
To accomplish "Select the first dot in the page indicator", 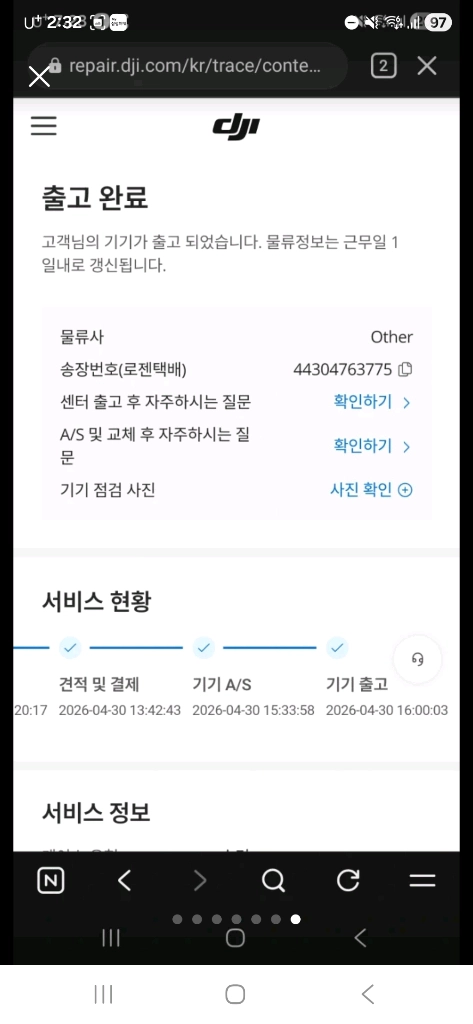I will 177,919.
